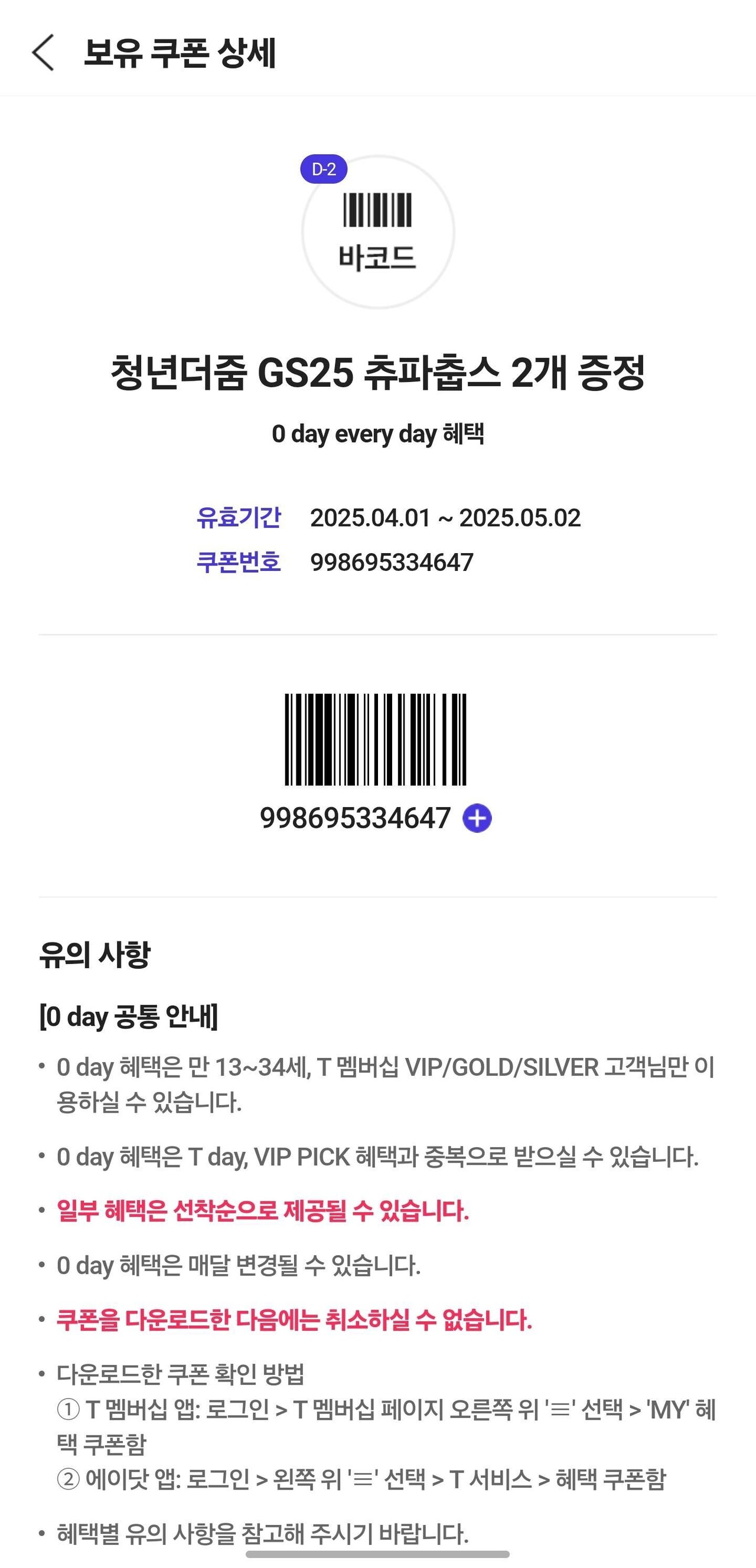Select the large coupon barcode image
756x1568 pixels.
[x=376, y=740]
